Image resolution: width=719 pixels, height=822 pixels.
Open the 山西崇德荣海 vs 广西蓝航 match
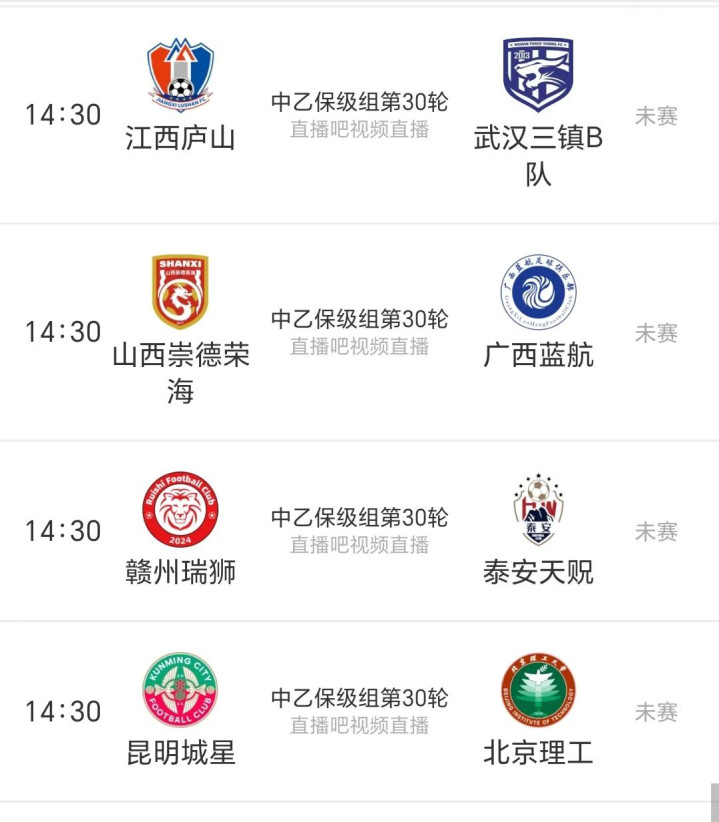[x=359, y=319]
